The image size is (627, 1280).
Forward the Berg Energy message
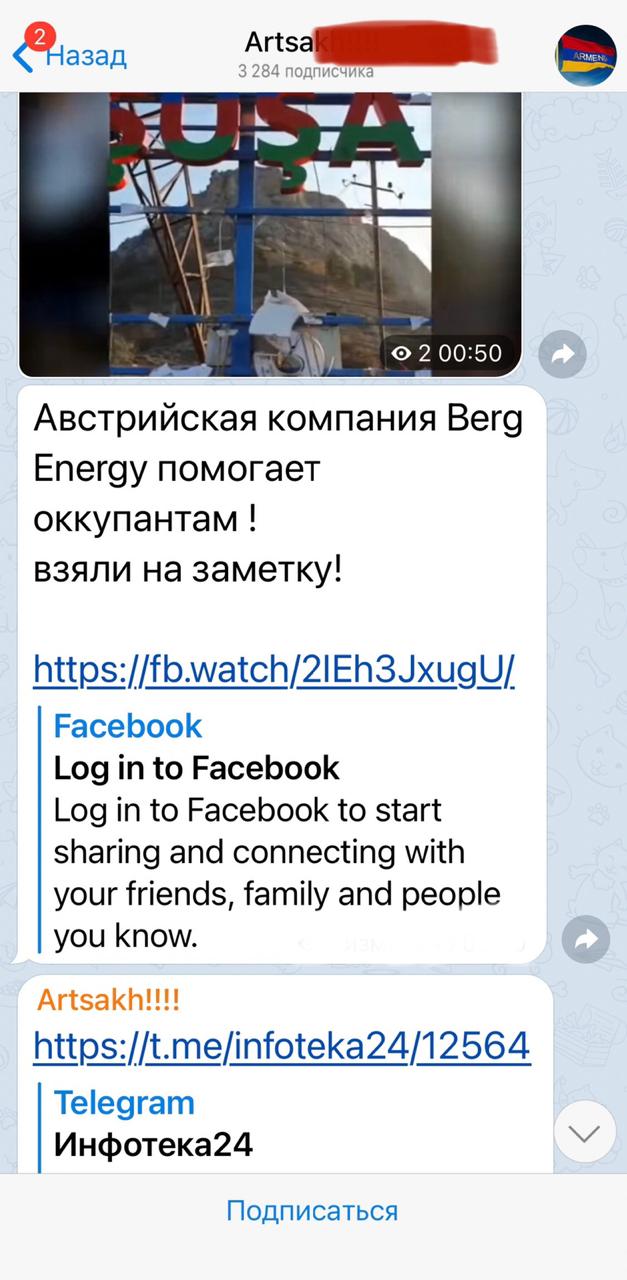(585, 938)
